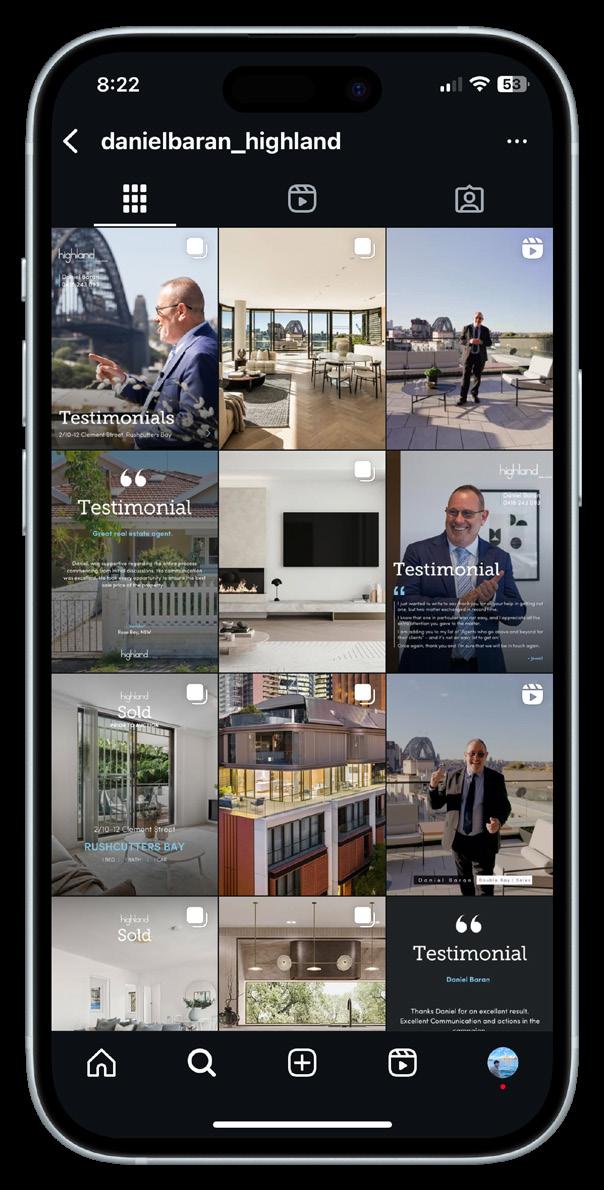Viewport: 604px width, 1190px height.
Task: Open Testimonials post with Harbour Bridge
Action: (135, 338)
